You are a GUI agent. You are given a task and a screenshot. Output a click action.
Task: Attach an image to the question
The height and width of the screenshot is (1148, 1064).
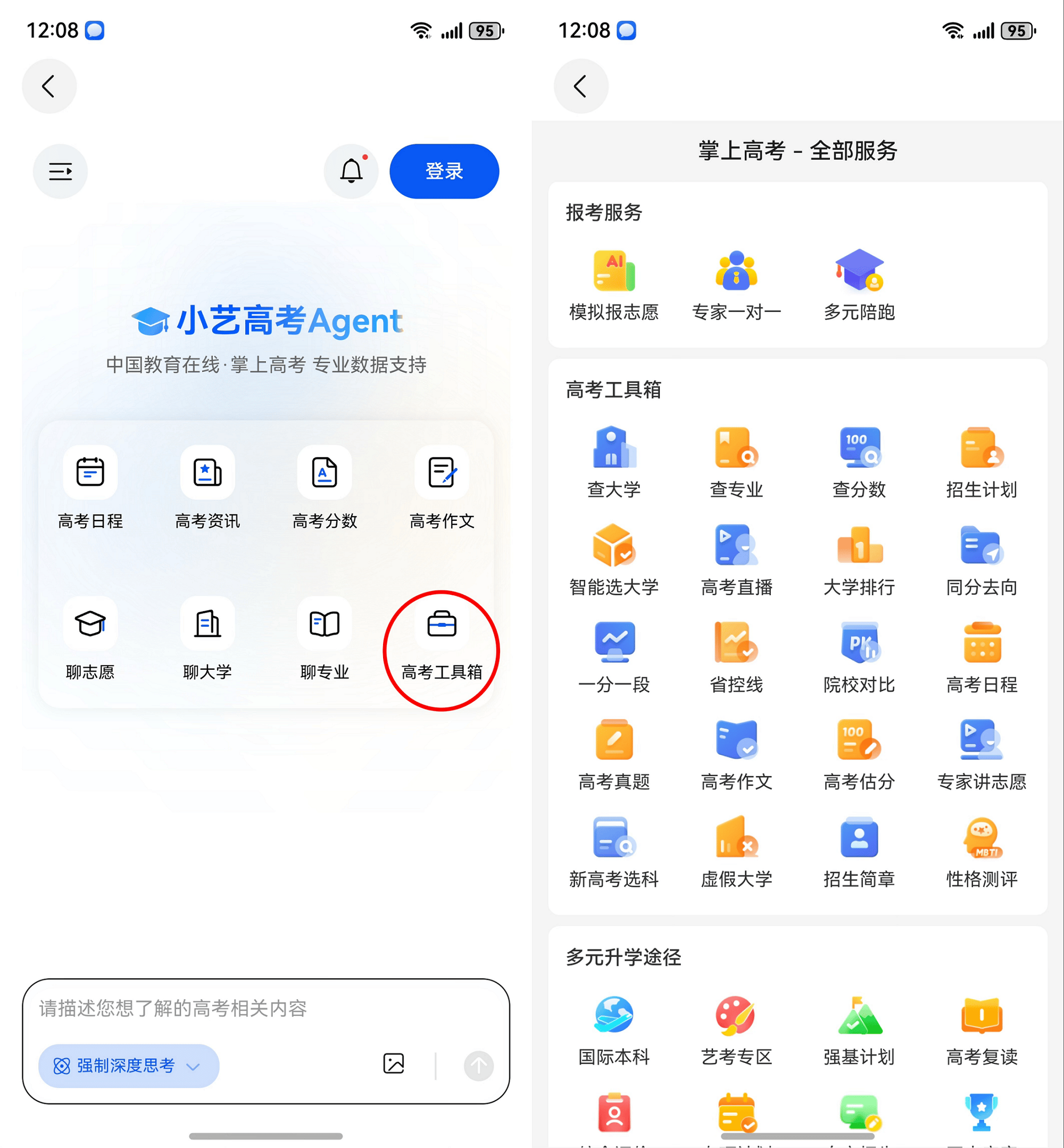pos(394,1063)
